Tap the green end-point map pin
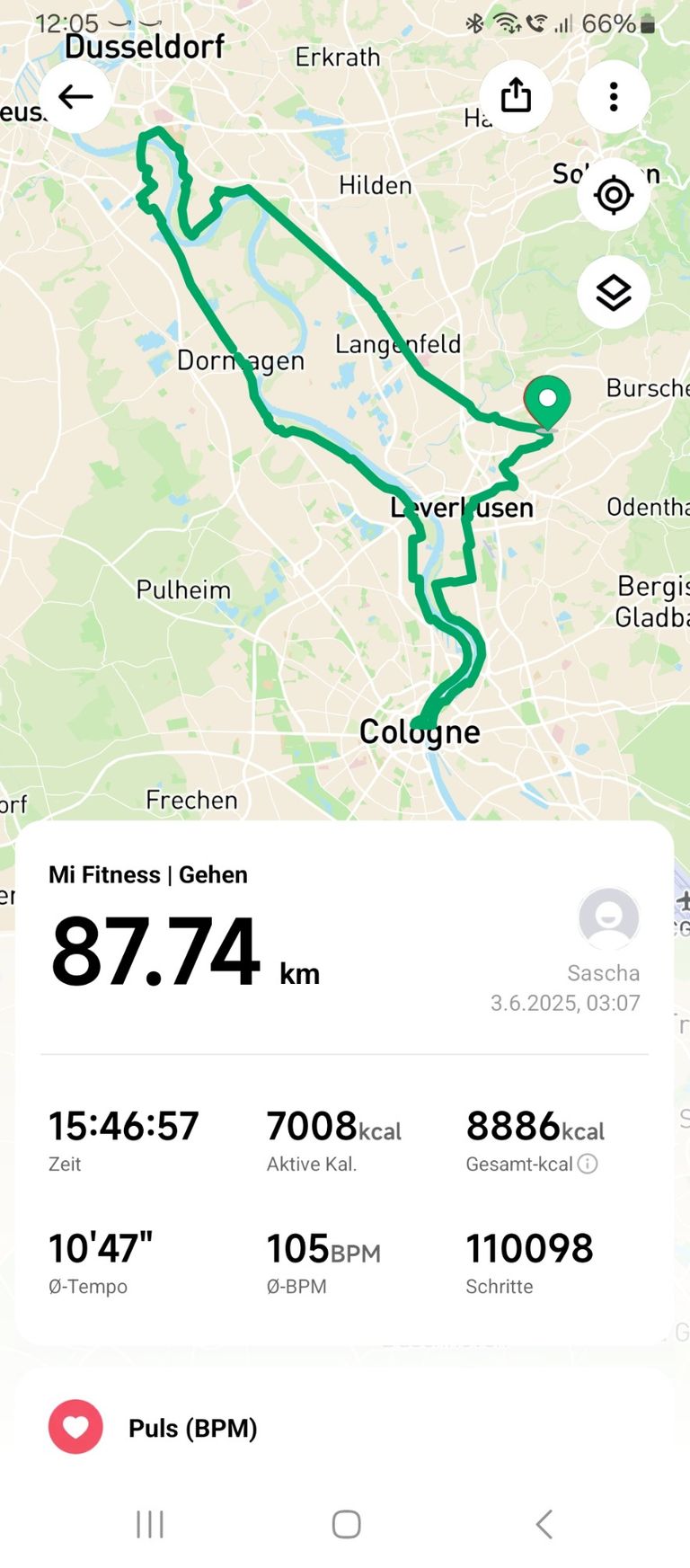Image resolution: width=690 pixels, height=1568 pixels. click(547, 401)
